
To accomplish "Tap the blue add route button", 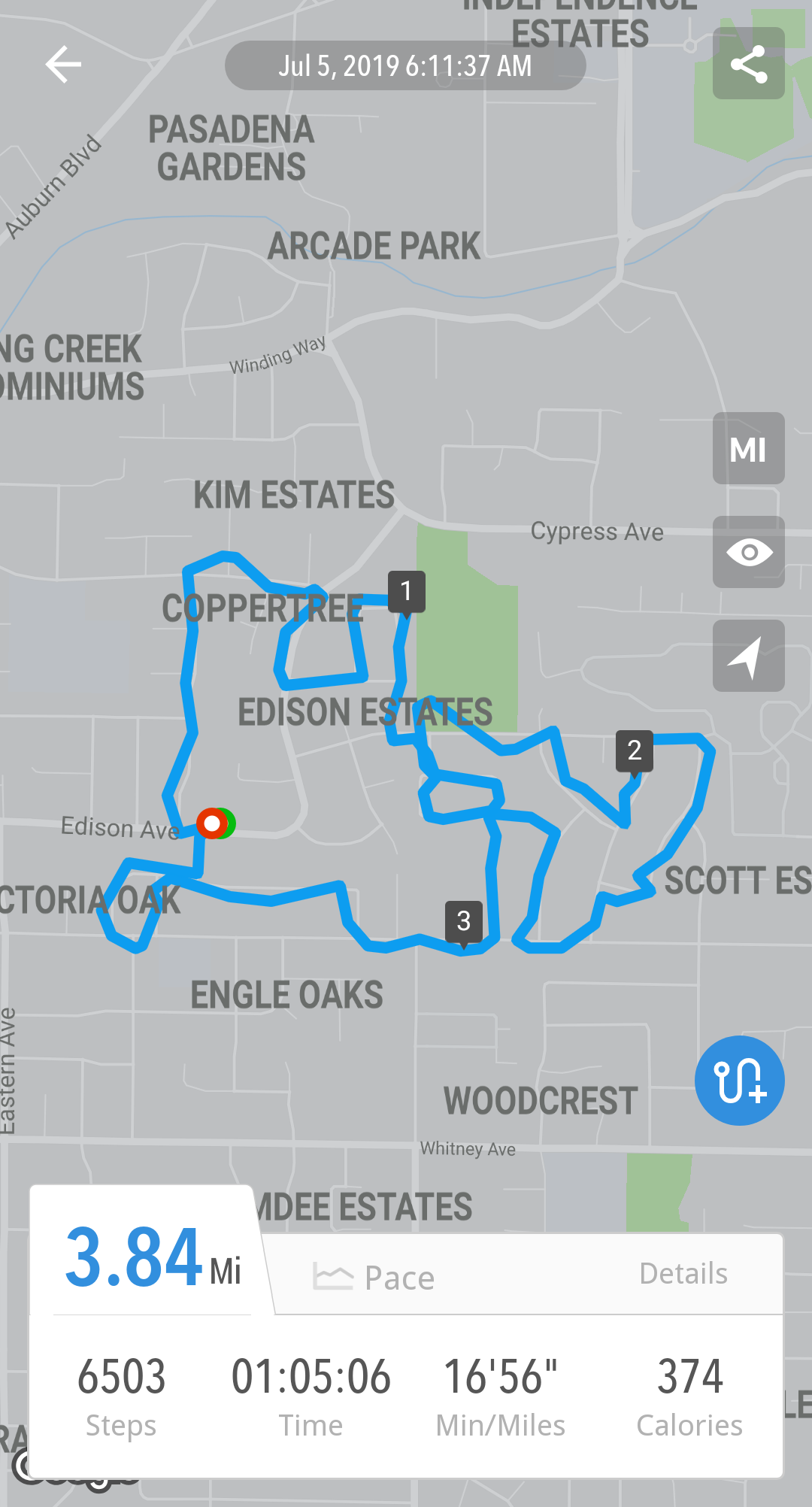I will point(739,1081).
